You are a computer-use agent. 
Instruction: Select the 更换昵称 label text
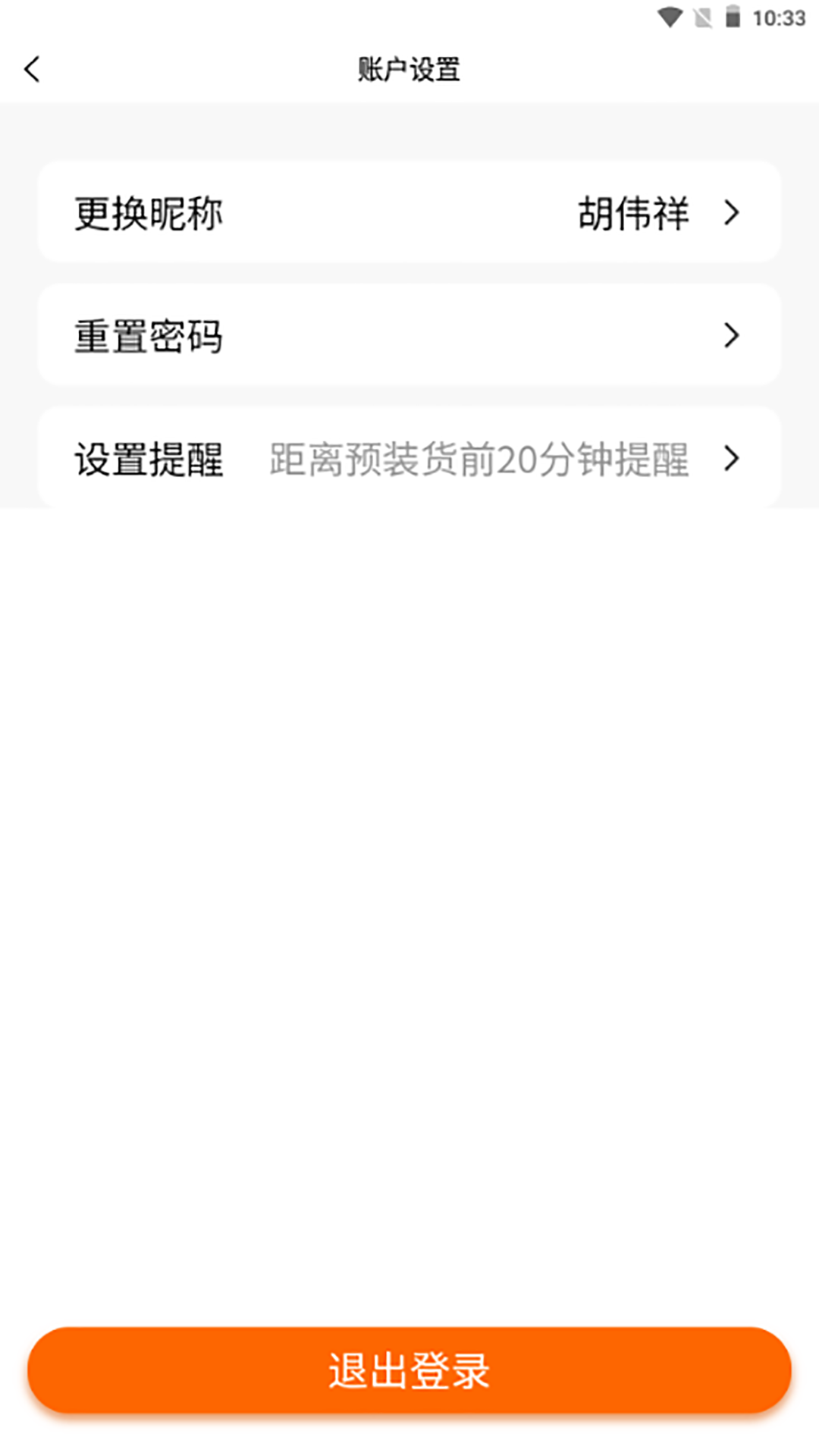(149, 212)
